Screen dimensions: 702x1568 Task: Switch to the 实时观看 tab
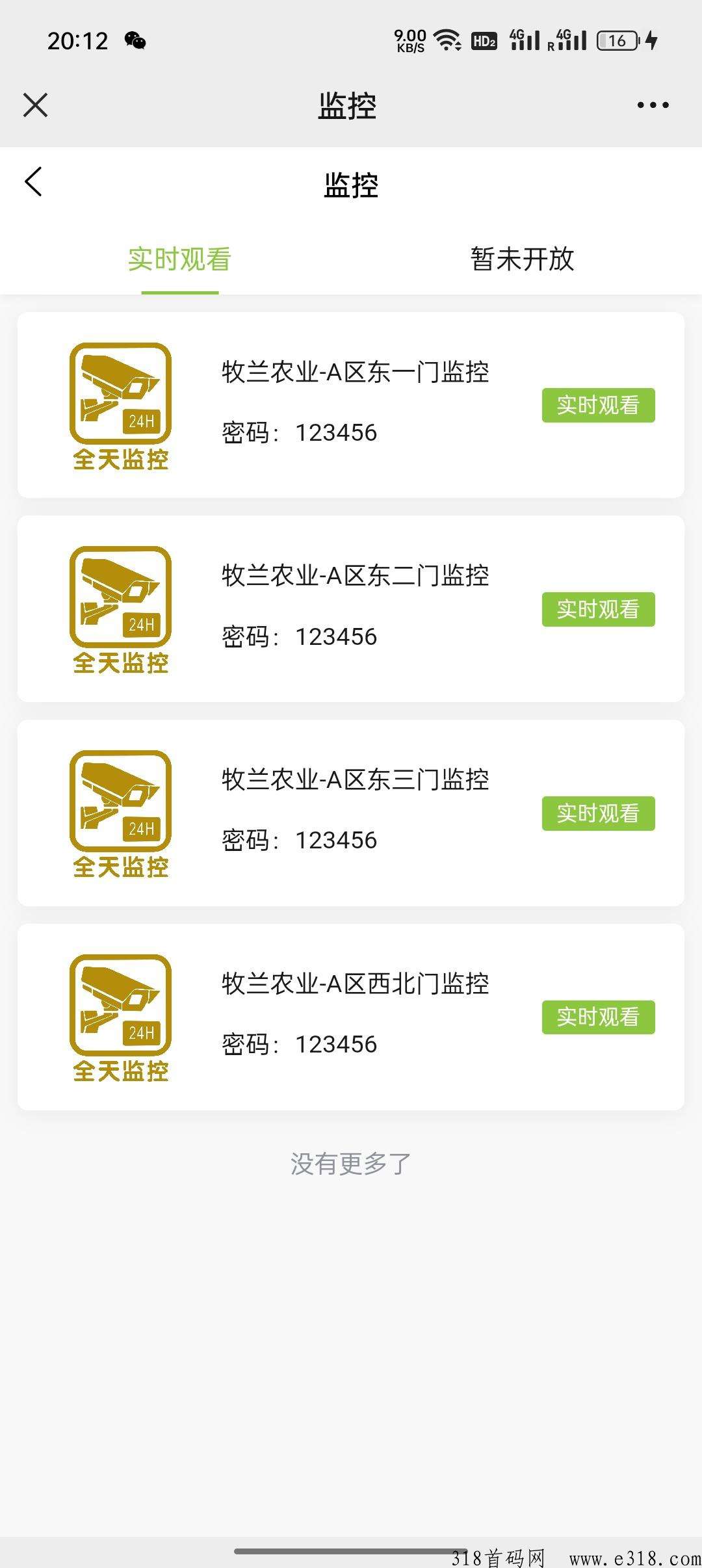pos(180,259)
